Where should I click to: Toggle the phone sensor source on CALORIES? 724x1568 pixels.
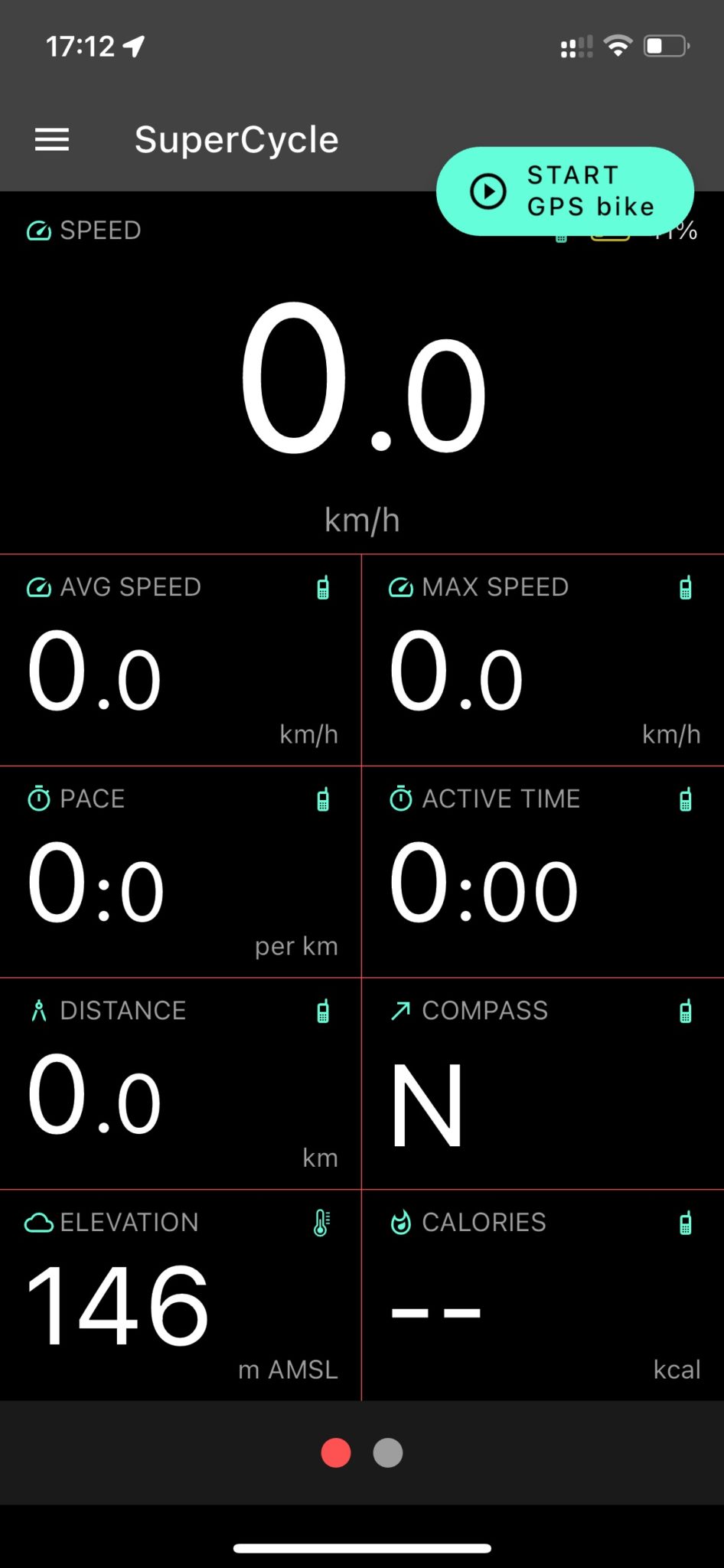pos(684,1223)
